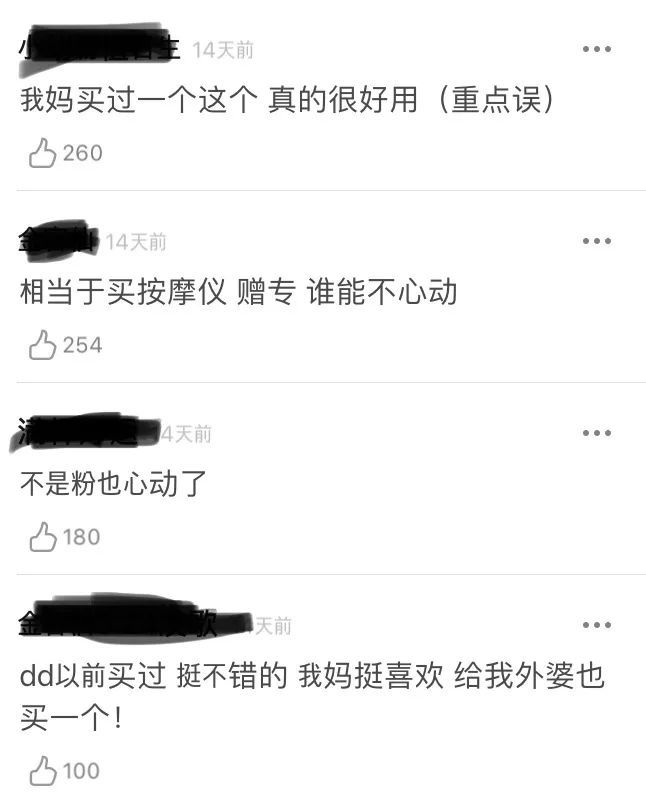The width and height of the screenshot is (646, 807).
Task: Like the comment about 买按摩仪 赠专
Action: 43,345
